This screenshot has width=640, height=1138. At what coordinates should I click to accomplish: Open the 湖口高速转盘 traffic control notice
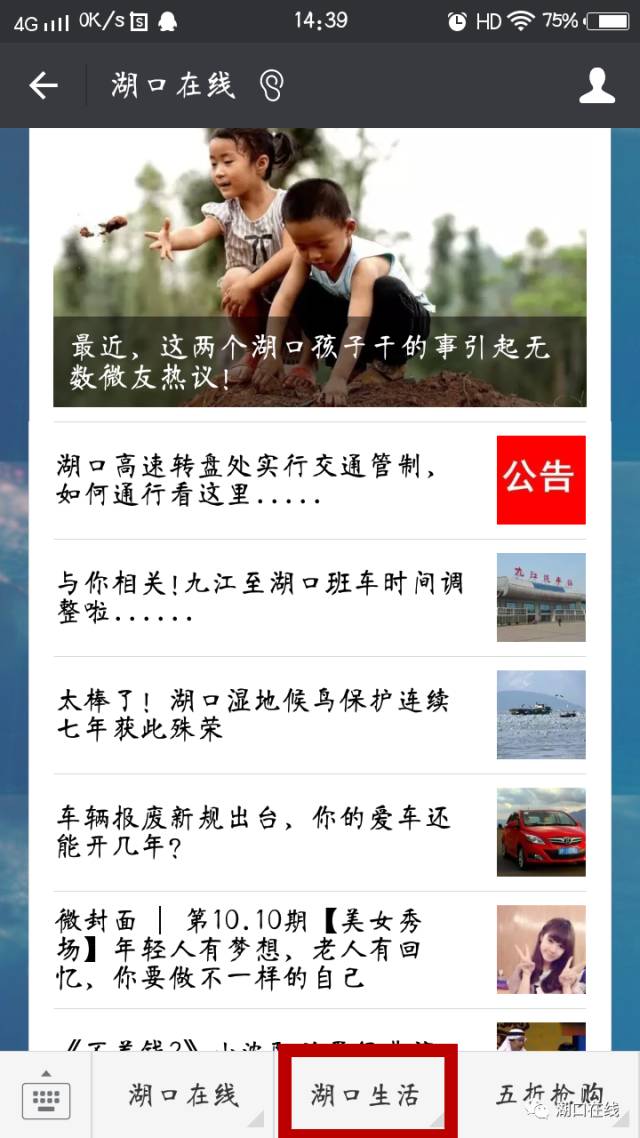point(319,480)
